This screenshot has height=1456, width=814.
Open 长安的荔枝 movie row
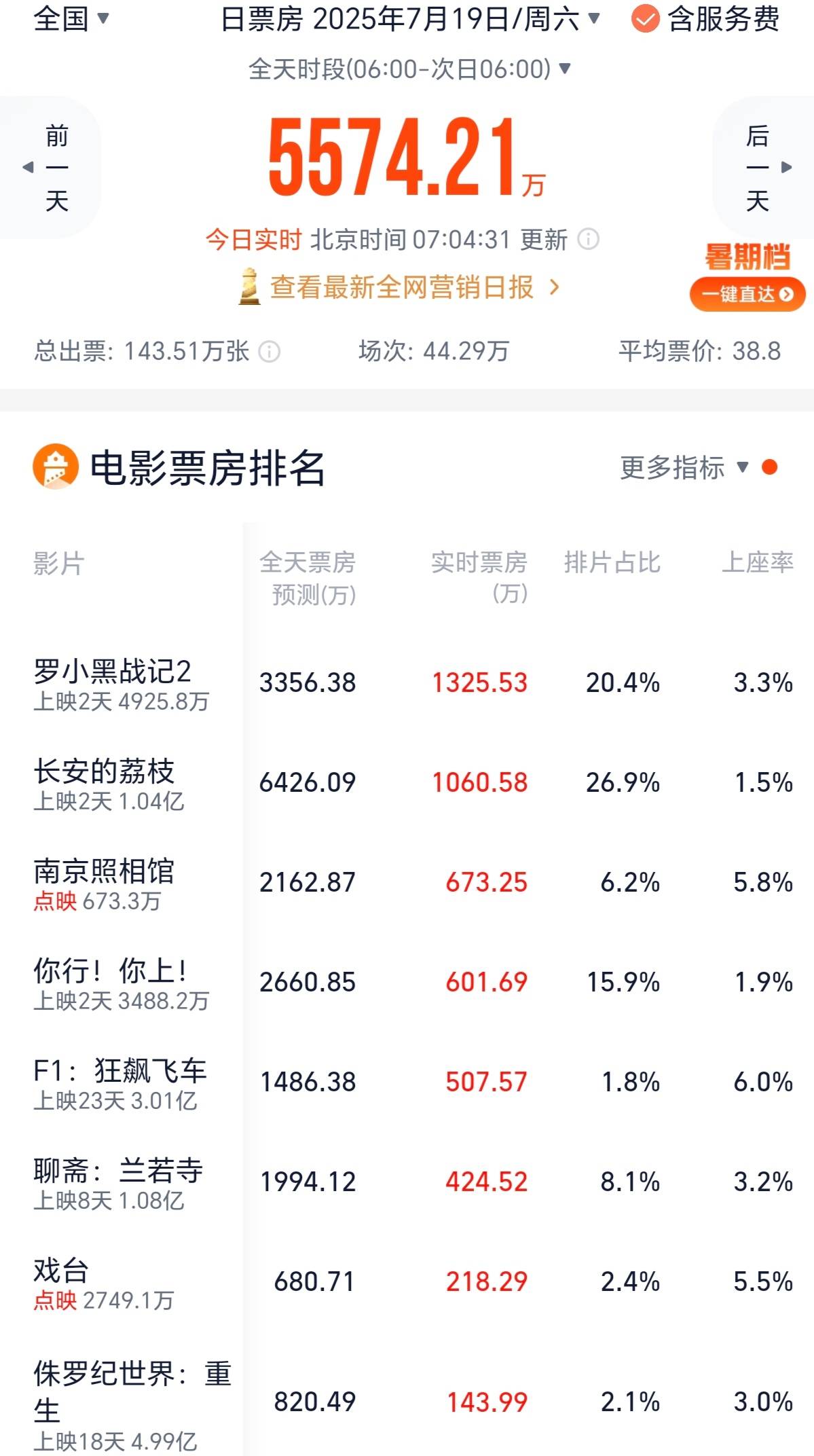[407, 782]
